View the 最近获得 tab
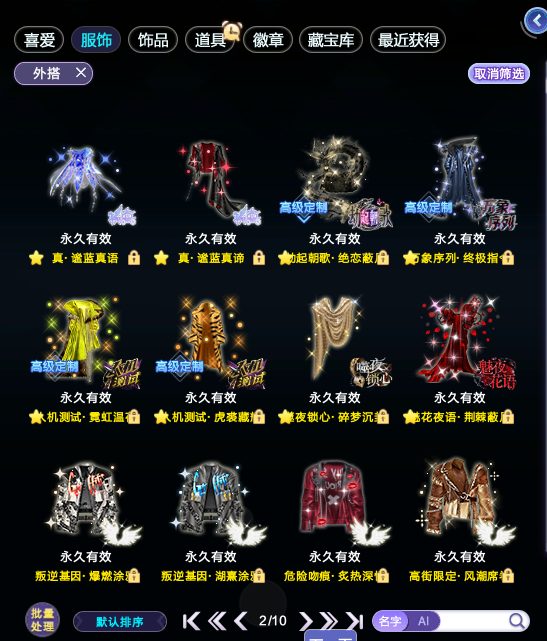Image resolution: width=547 pixels, height=641 pixels. tap(408, 40)
